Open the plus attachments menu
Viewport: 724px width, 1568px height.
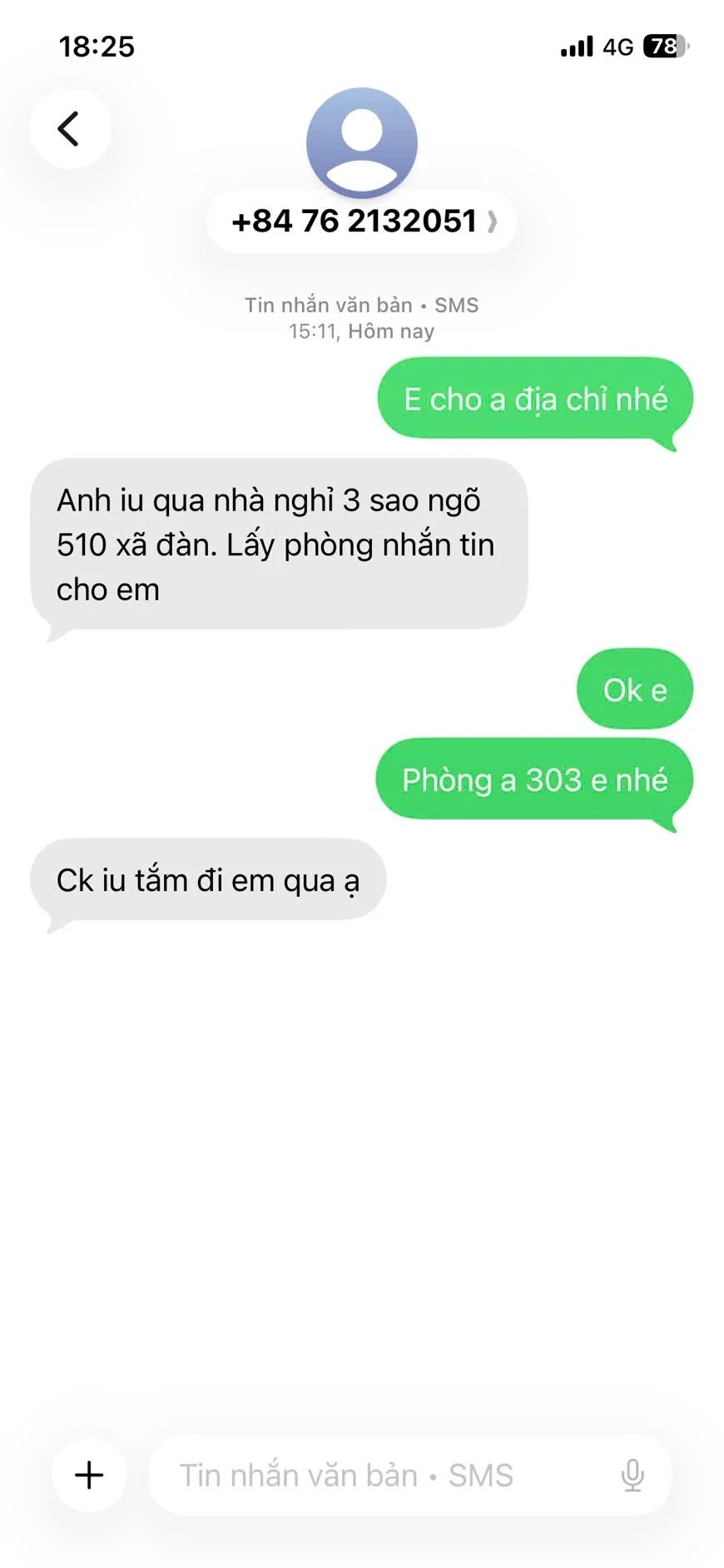pyautogui.click(x=89, y=1475)
